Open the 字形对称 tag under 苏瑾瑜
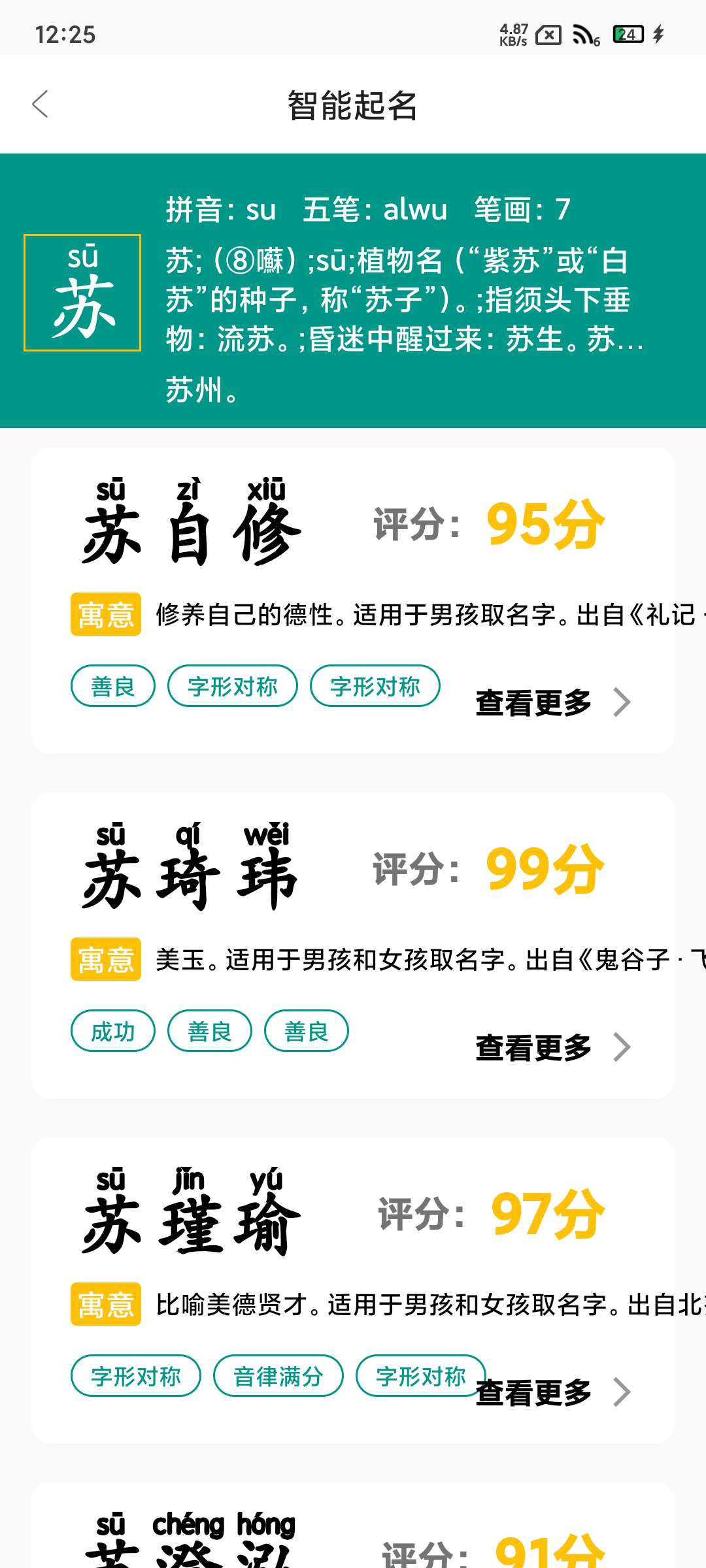 [135, 1376]
